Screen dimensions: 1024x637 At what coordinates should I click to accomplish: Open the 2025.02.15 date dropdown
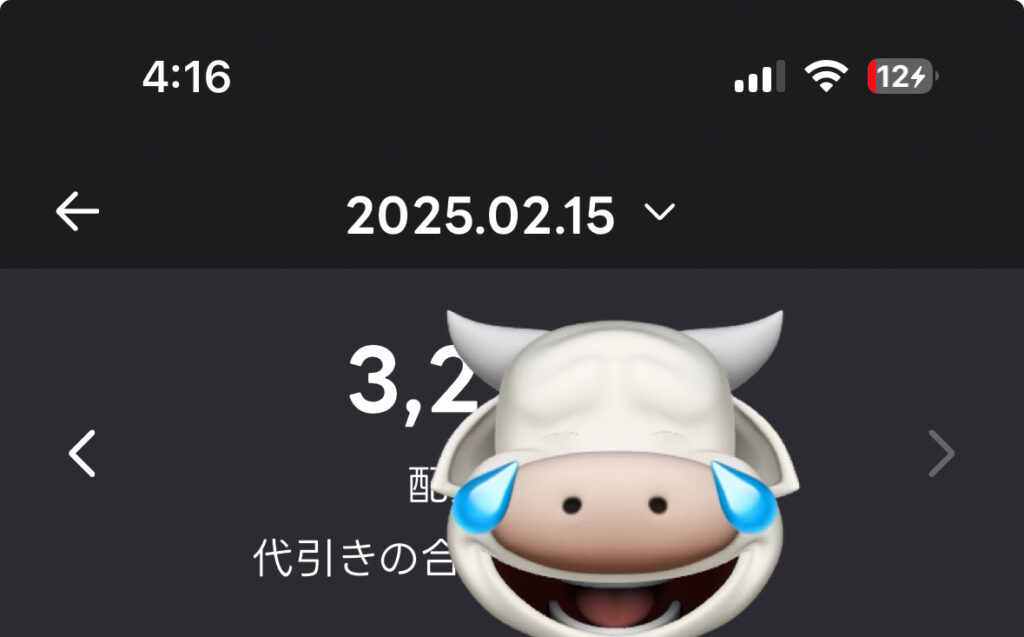pyautogui.click(x=510, y=214)
